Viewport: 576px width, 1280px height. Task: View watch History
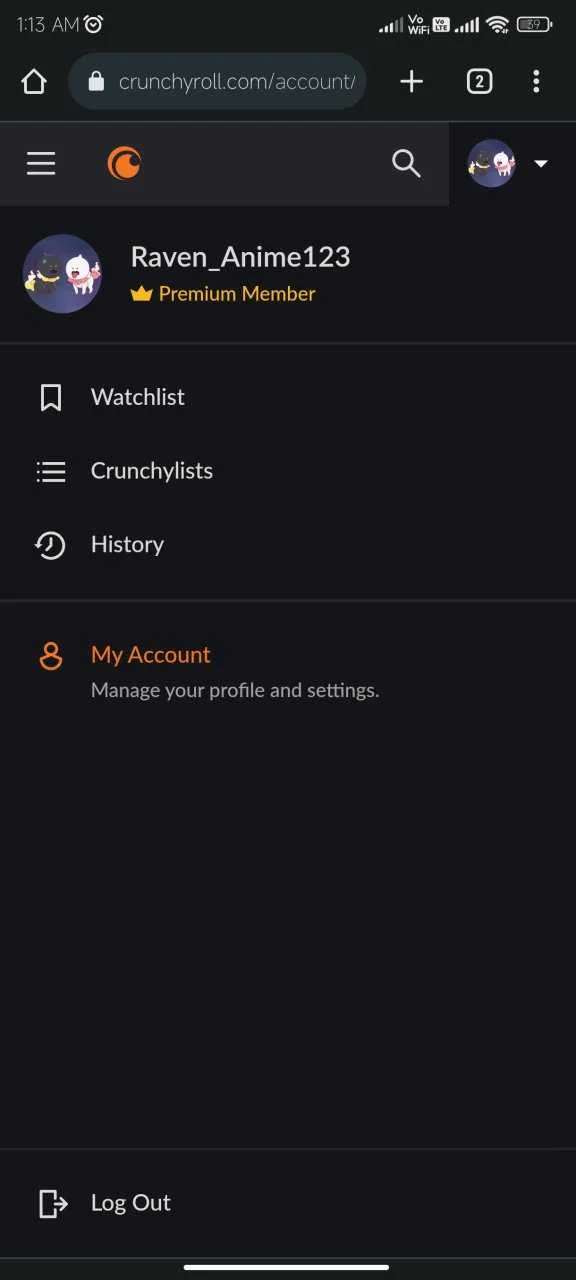click(288, 544)
